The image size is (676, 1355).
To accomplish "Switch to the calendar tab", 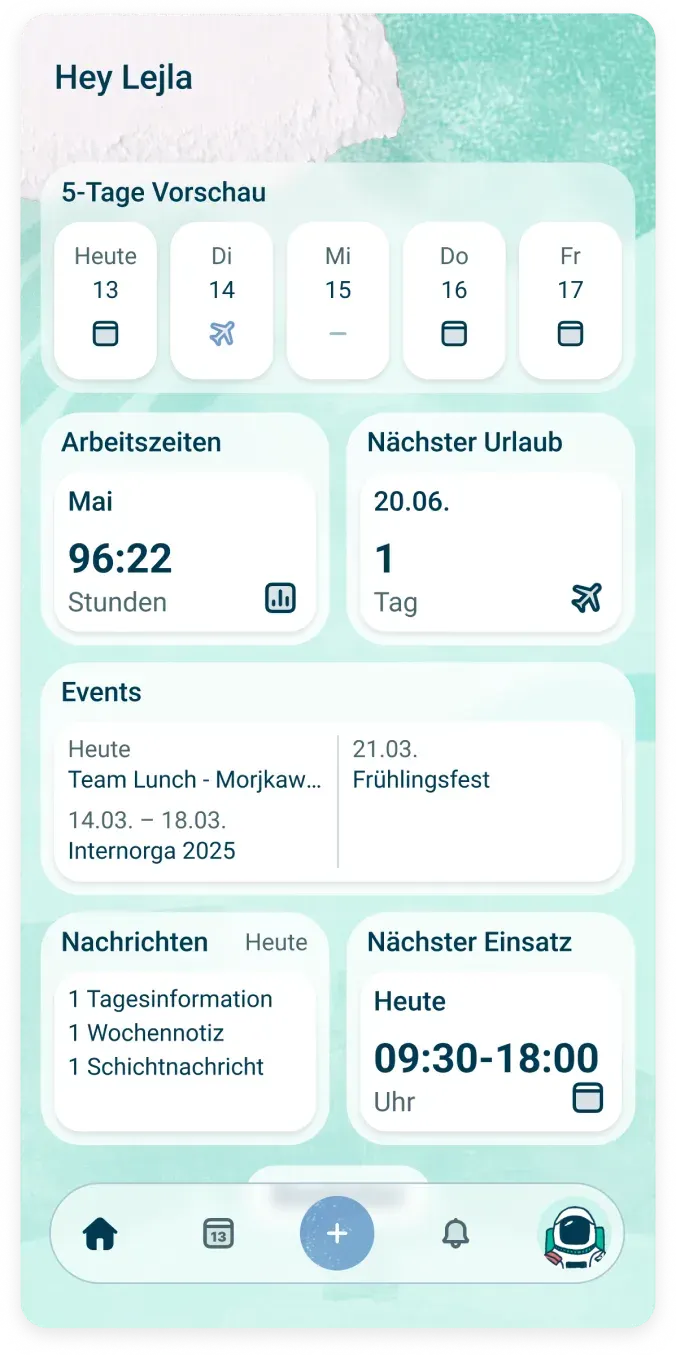I will (218, 1234).
